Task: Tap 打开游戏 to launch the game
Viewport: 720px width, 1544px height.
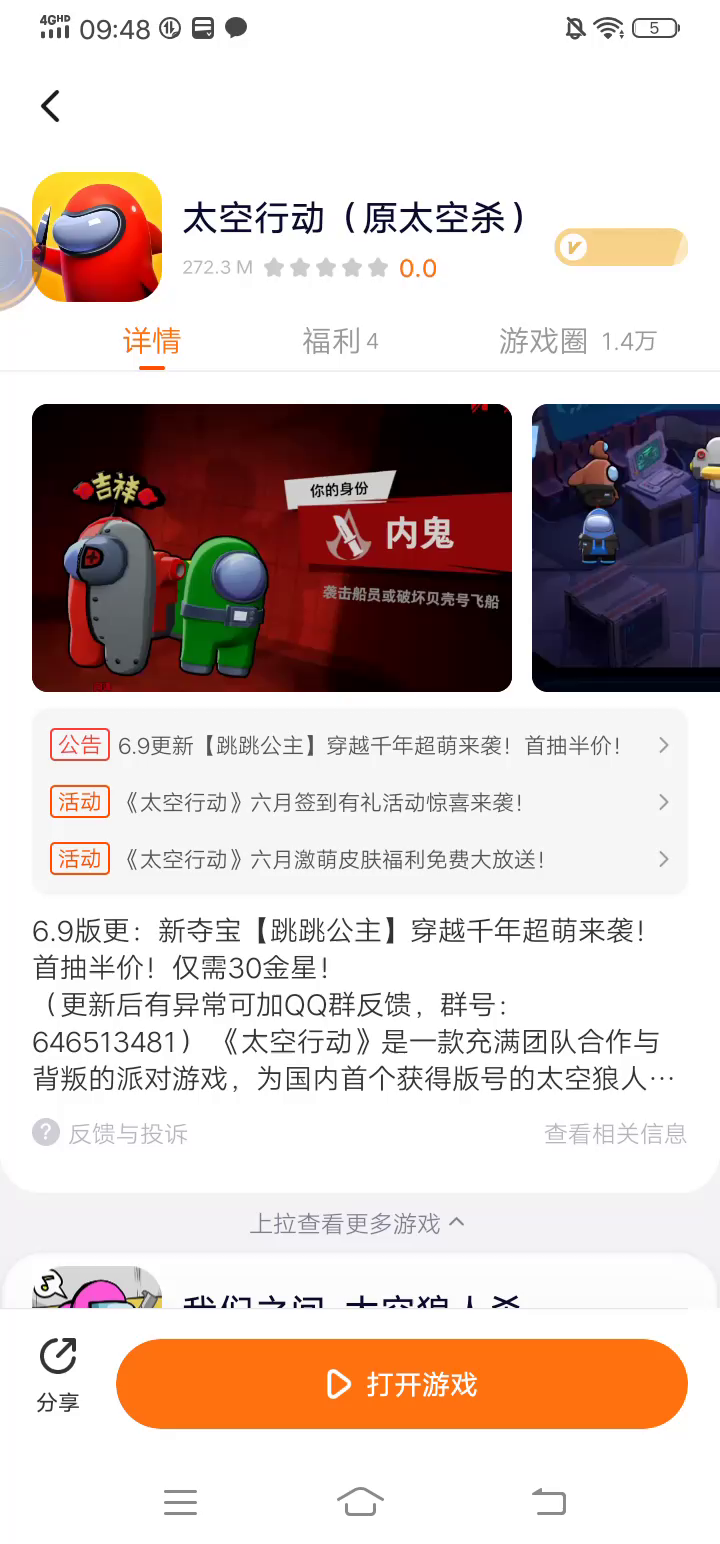Action: [402, 1384]
